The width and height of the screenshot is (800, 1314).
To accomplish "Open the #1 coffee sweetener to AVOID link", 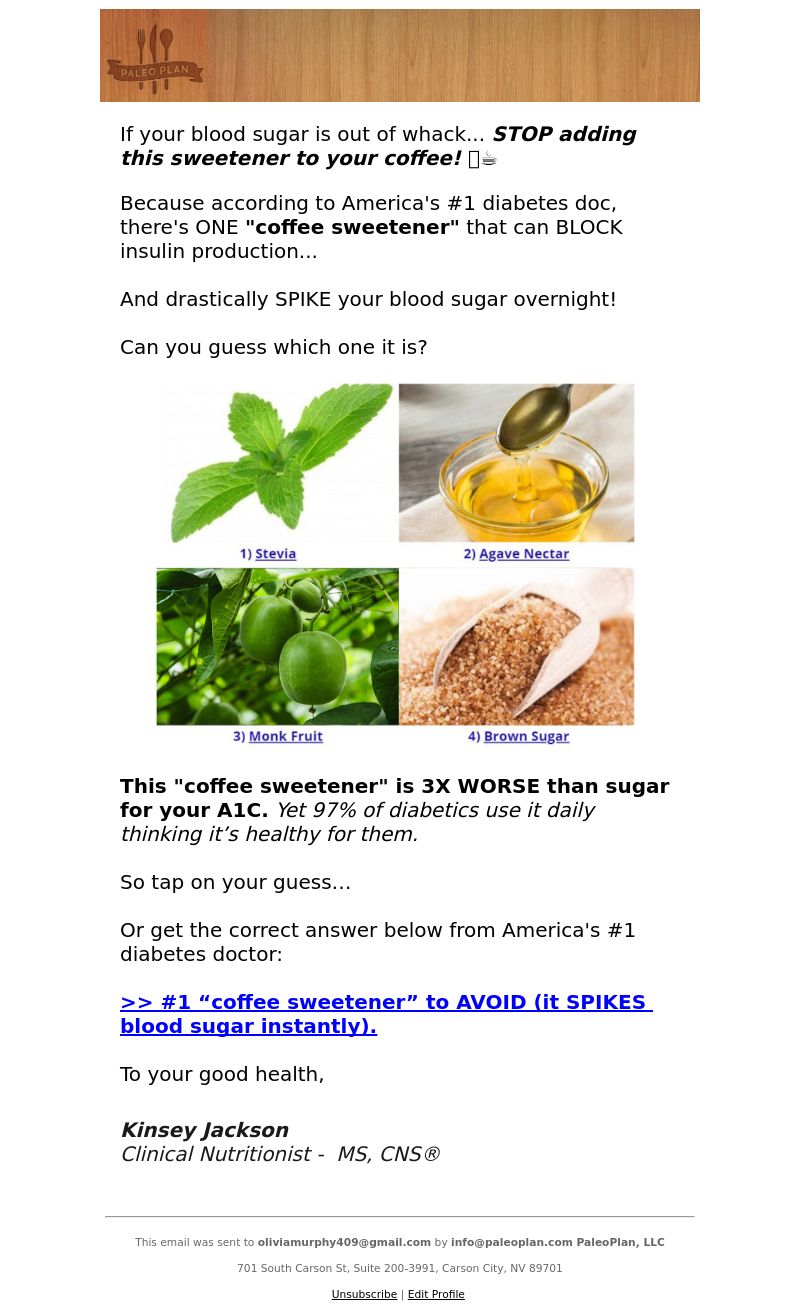I will [x=386, y=1014].
